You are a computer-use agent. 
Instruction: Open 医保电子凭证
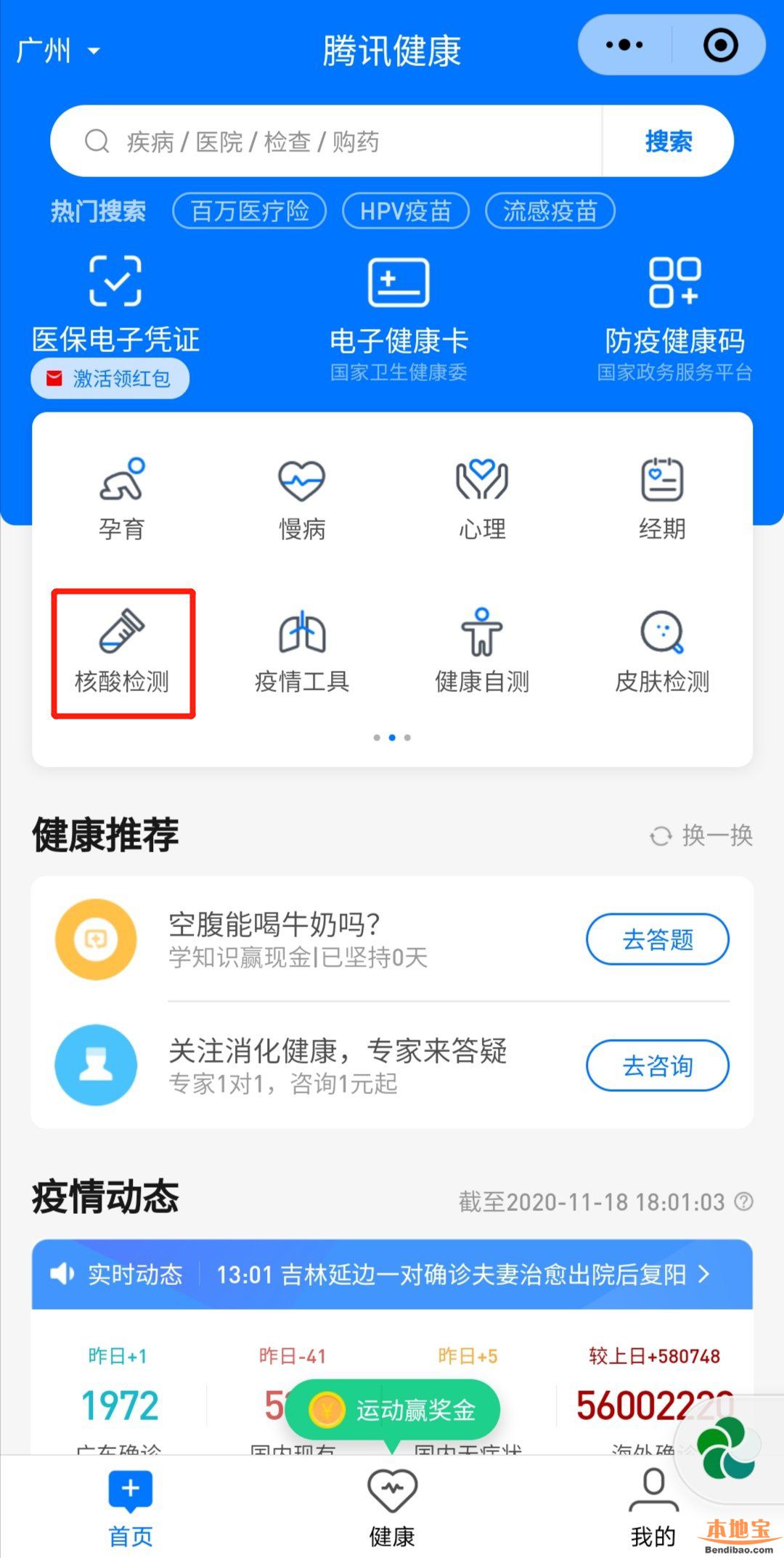click(115, 305)
